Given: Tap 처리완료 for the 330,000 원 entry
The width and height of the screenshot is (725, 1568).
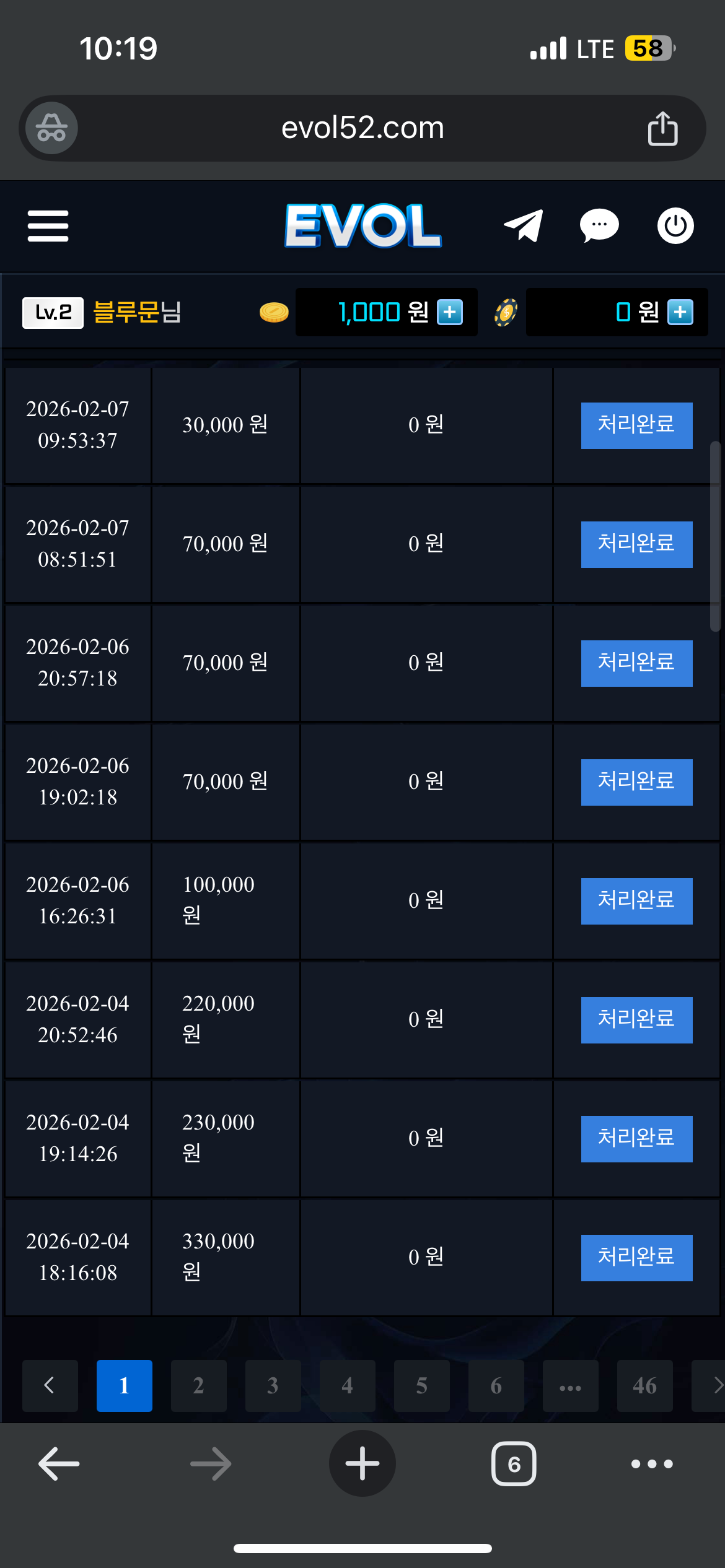Looking at the screenshot, I should [636, 1258].
